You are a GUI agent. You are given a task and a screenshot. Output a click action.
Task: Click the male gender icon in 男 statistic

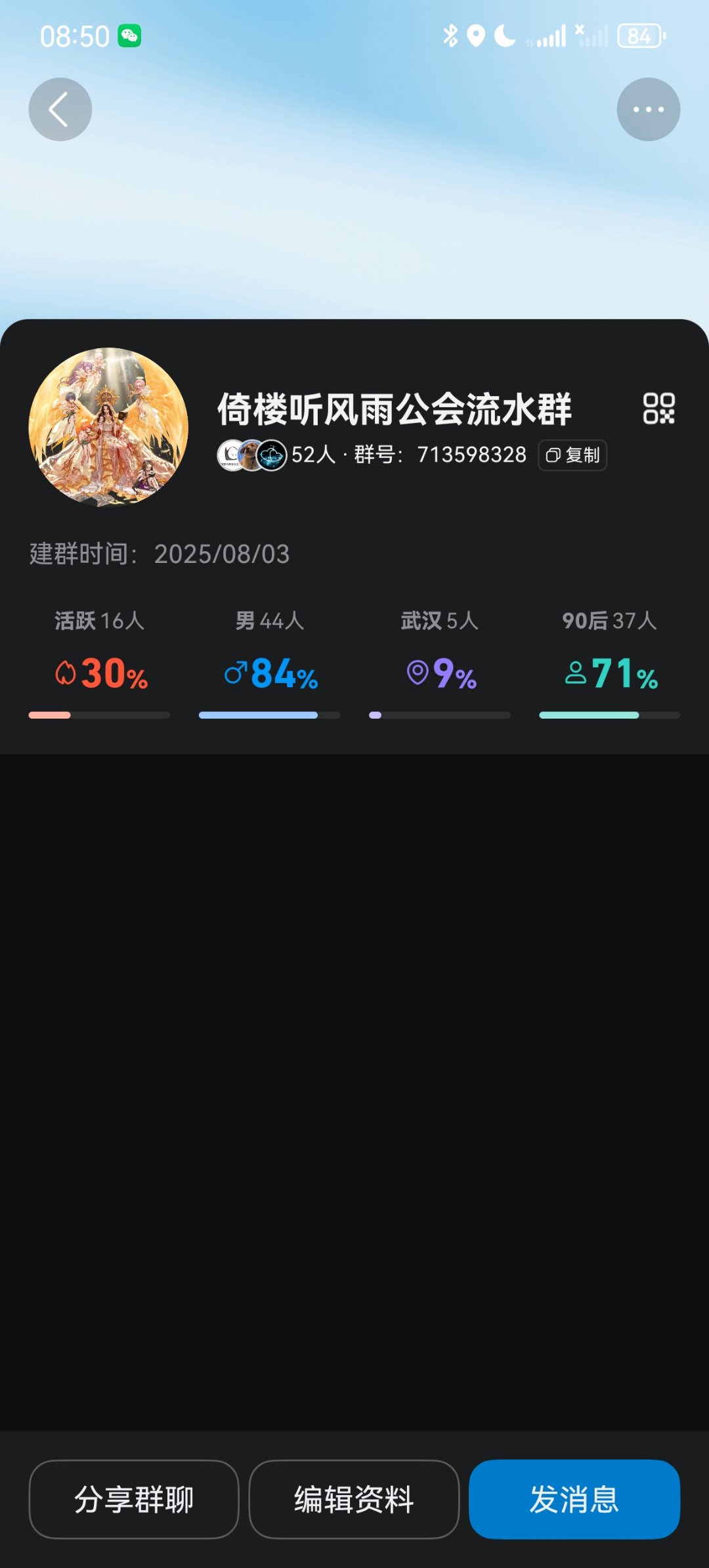[x=236, y=673]
